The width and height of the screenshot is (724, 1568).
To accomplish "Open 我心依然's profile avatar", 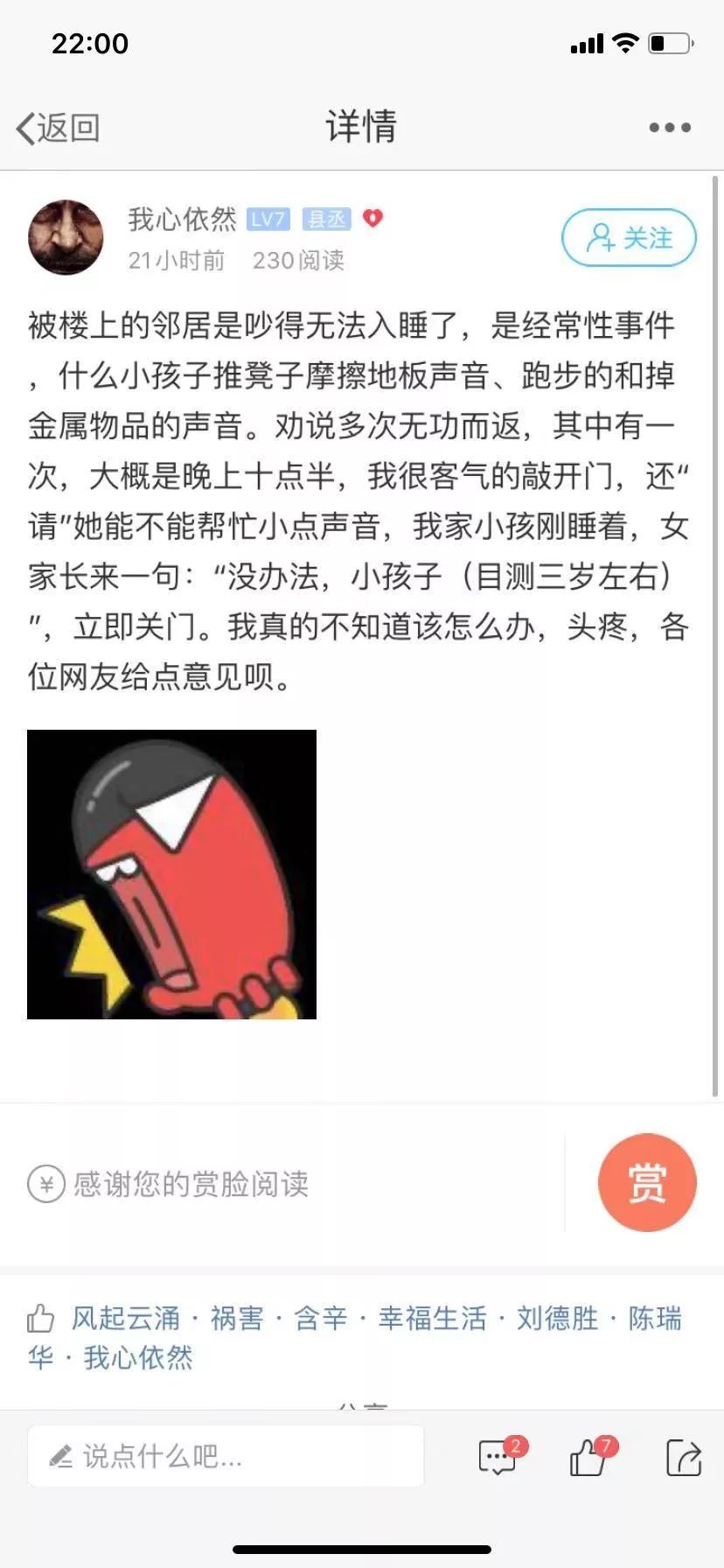I will click(x=66, y=237).
